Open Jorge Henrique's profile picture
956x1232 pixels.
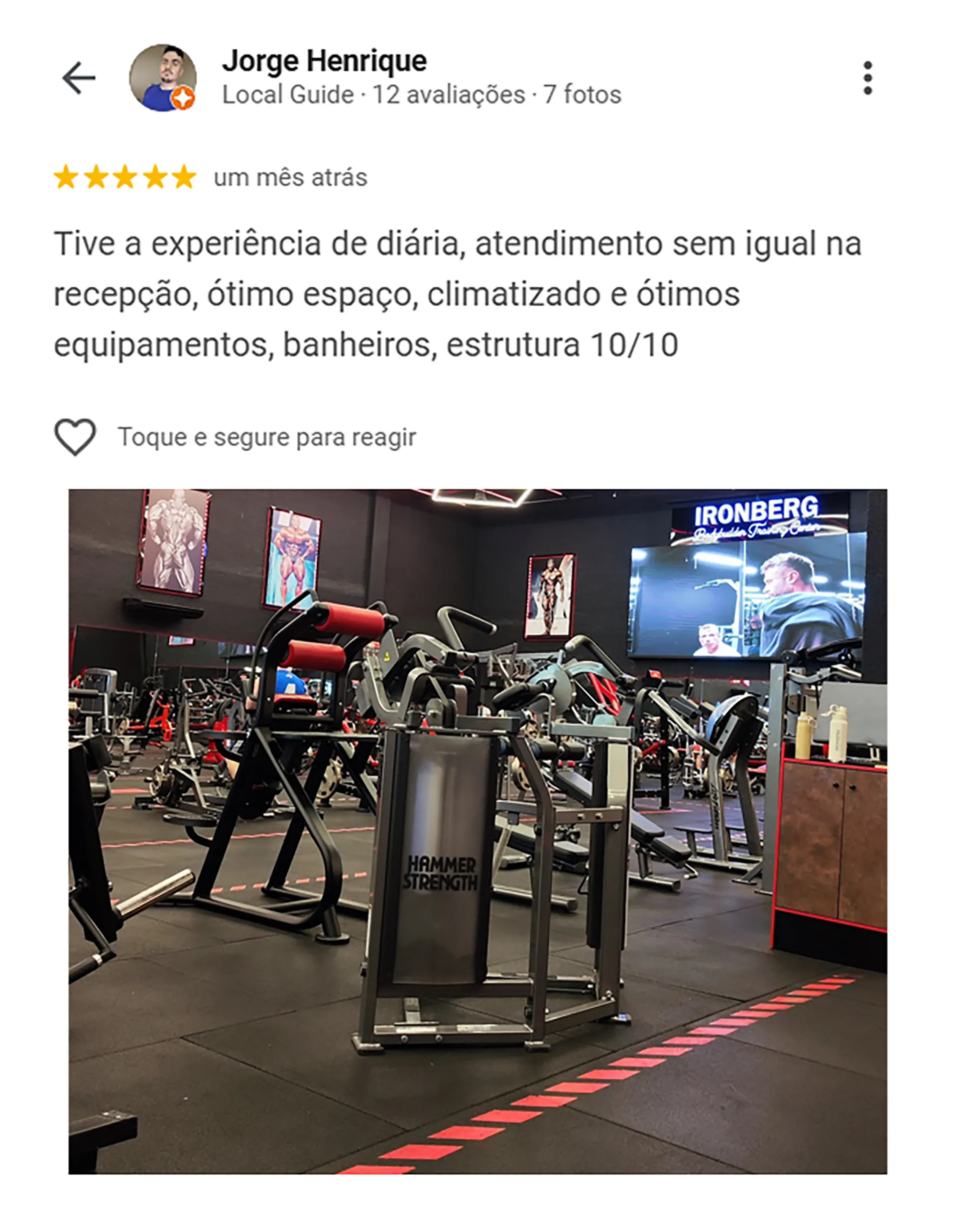[x=162, y=78]
